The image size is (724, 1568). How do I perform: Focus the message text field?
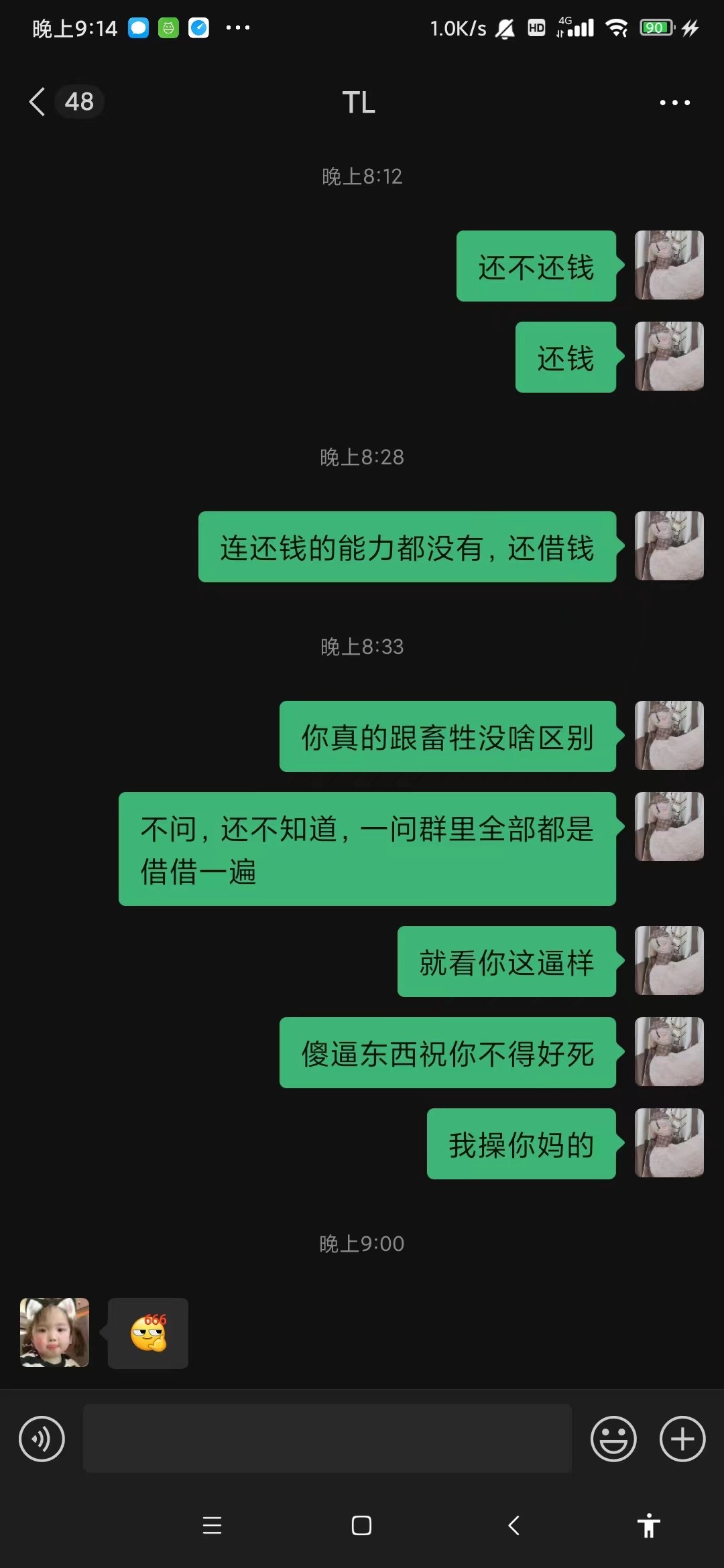point(327,1439)
